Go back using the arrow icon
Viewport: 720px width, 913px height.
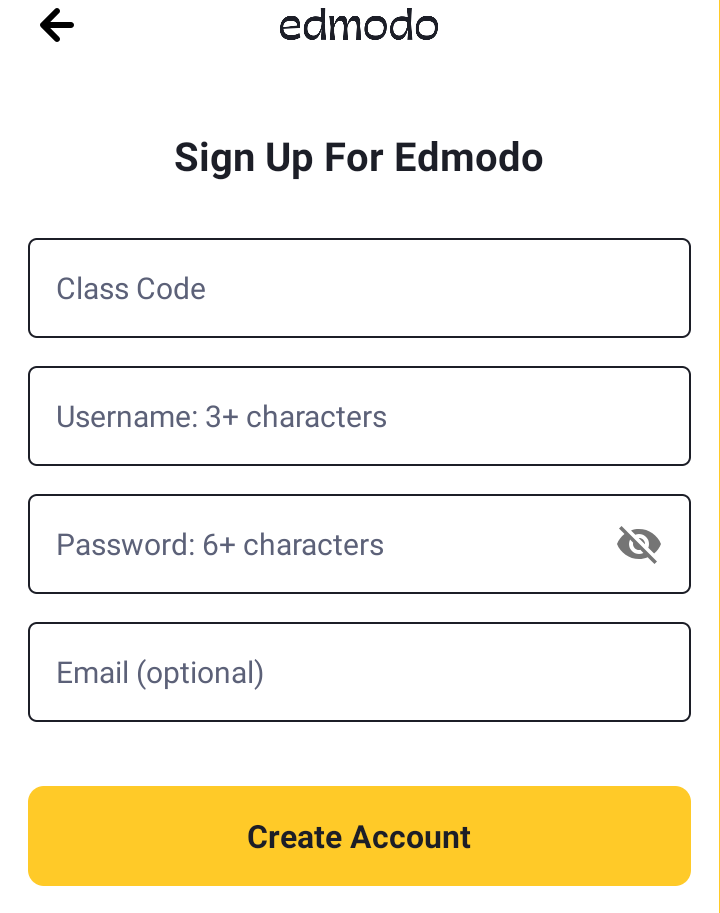(57, 26)
